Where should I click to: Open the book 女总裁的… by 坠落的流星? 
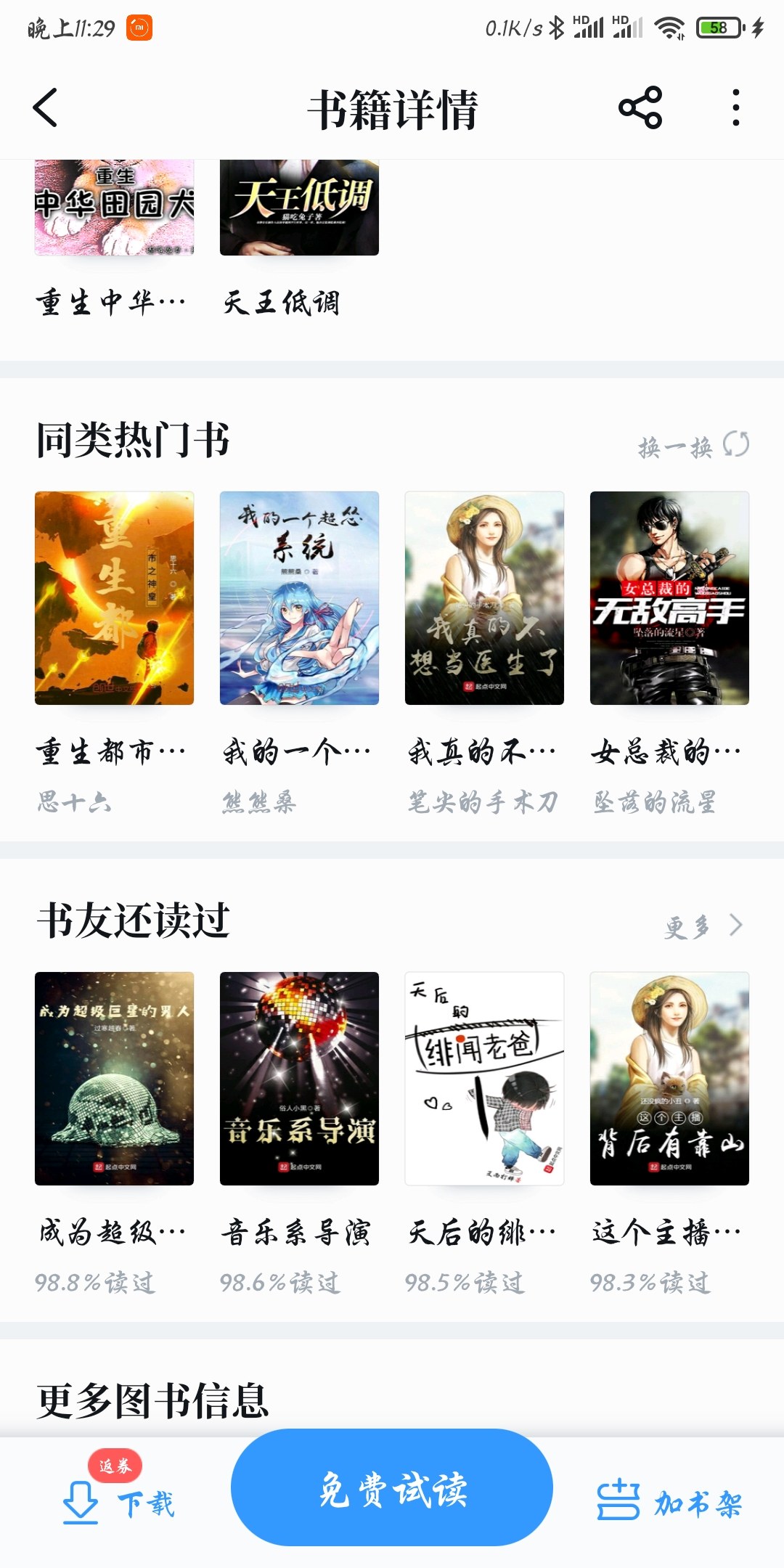(x=669, y=598)
